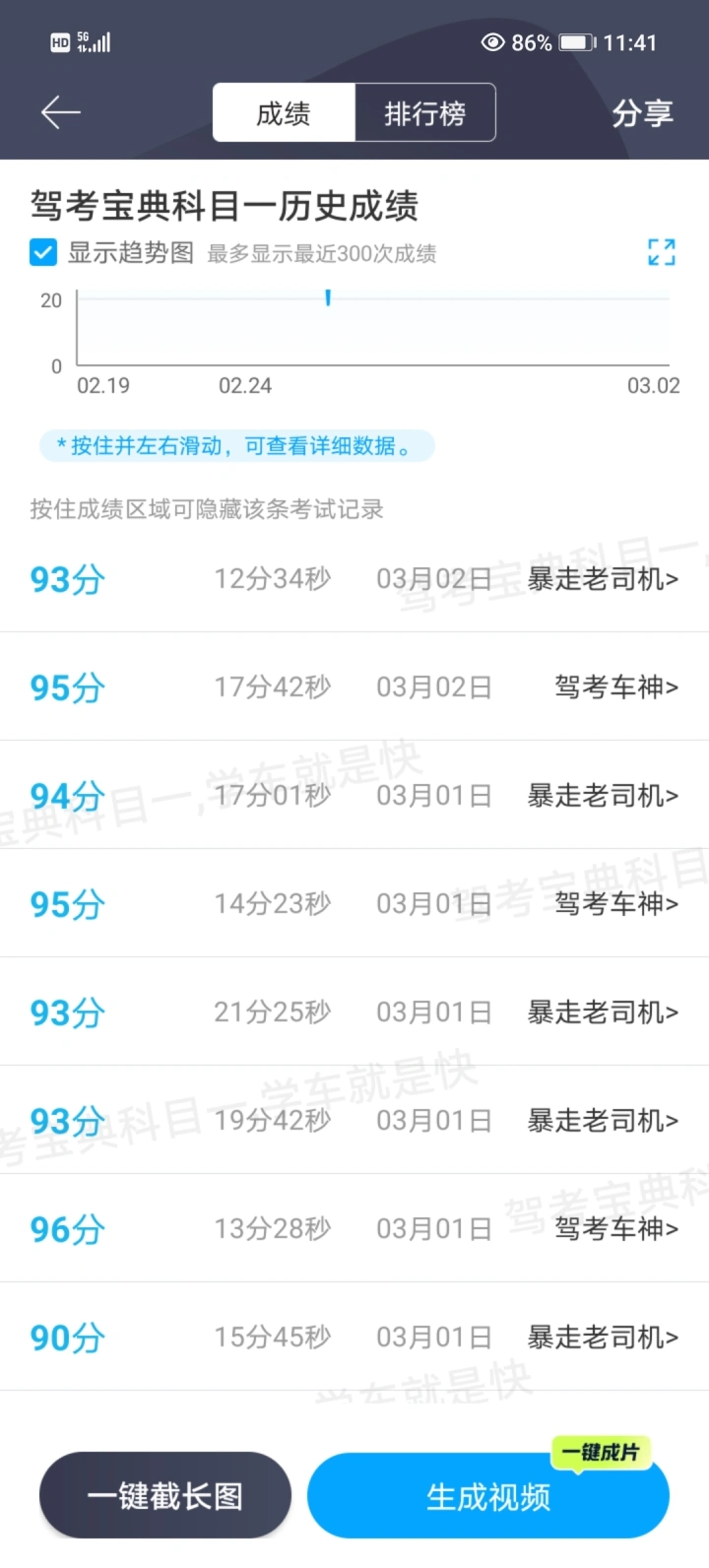This screenshot has width=709, height=1568.
Task: Open the 93分 record with 19分42秒
Action: [x=354, y=1121]
